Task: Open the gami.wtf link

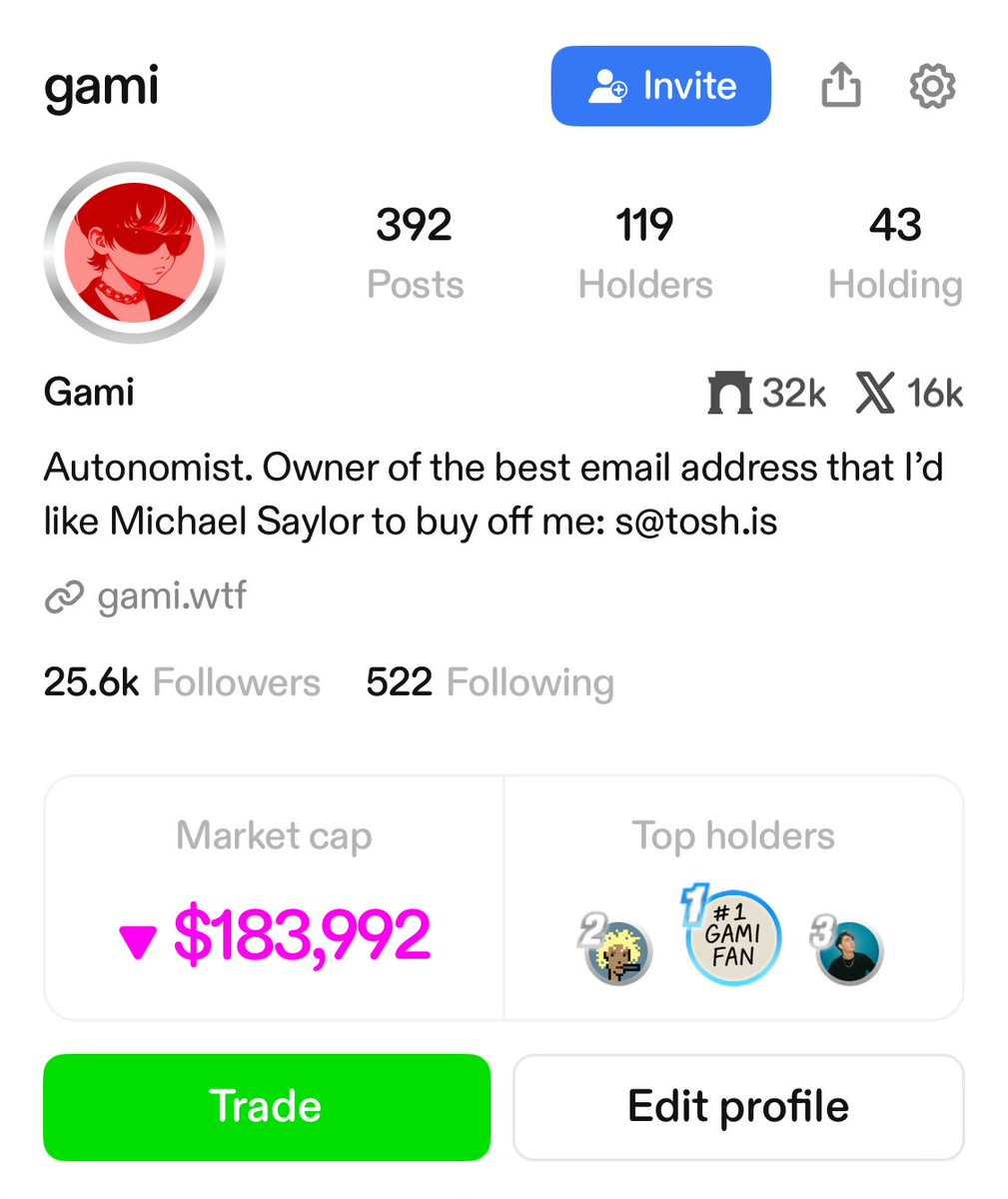Action: pos(171,597)
